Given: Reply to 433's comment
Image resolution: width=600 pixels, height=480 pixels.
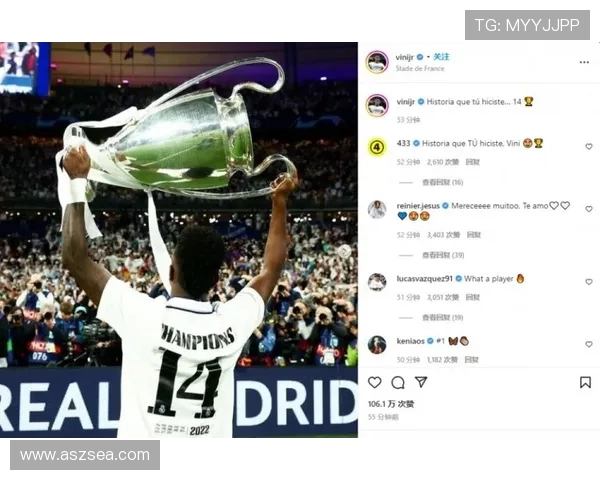Looking at the screenshot, I should (x=471, y=161).
